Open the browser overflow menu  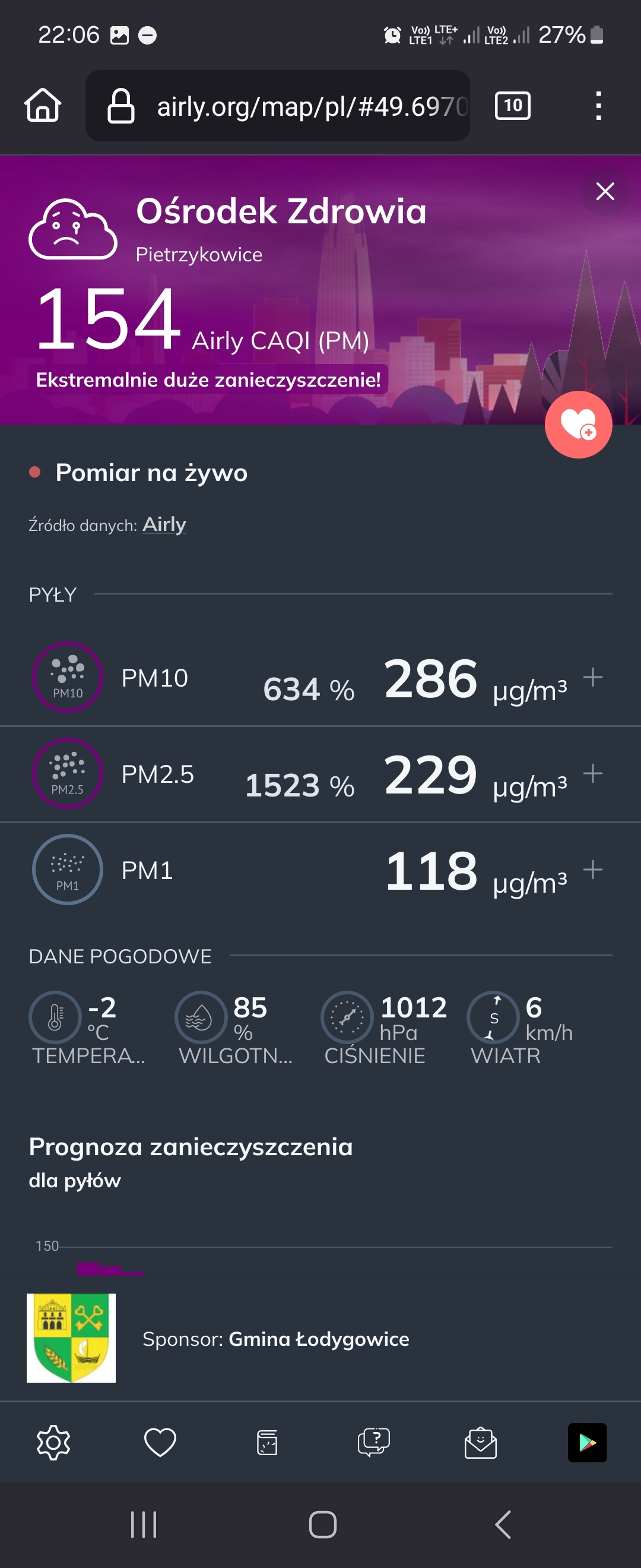tap(598, 106)
